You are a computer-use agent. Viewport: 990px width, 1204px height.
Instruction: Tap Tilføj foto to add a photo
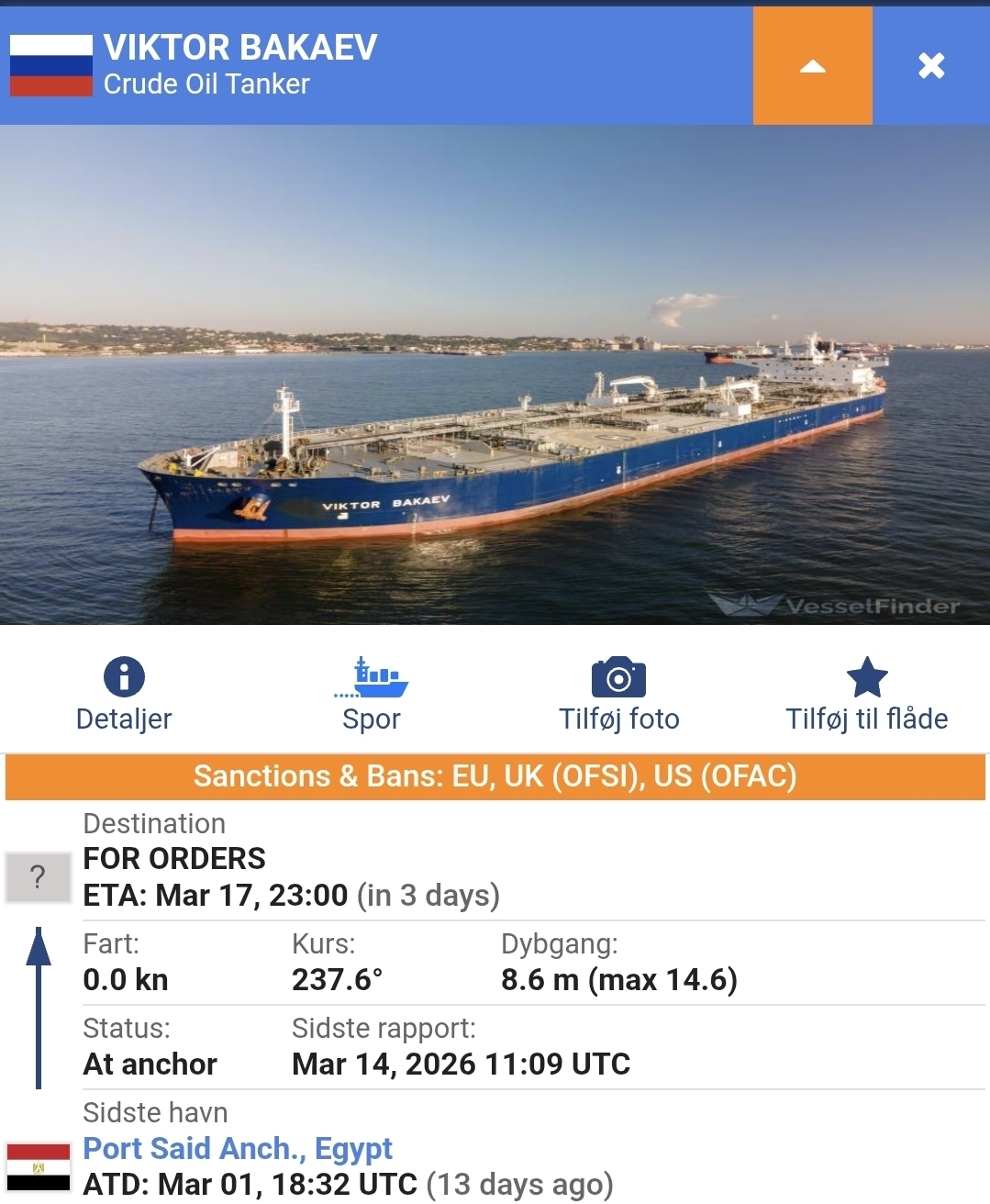(619, 694)
